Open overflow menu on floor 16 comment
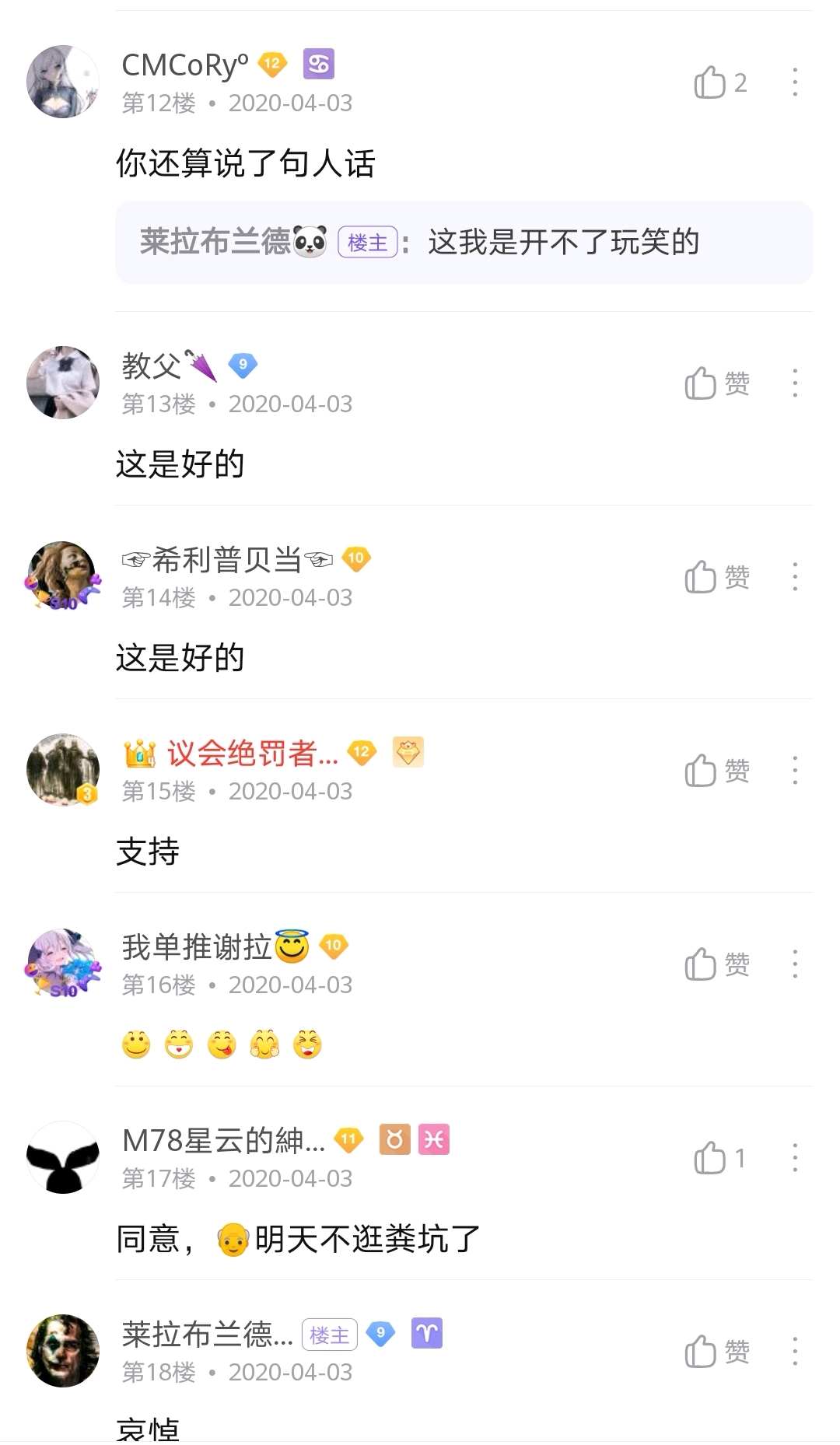Viewport: 840px width, 1445px height. (794, 964)
